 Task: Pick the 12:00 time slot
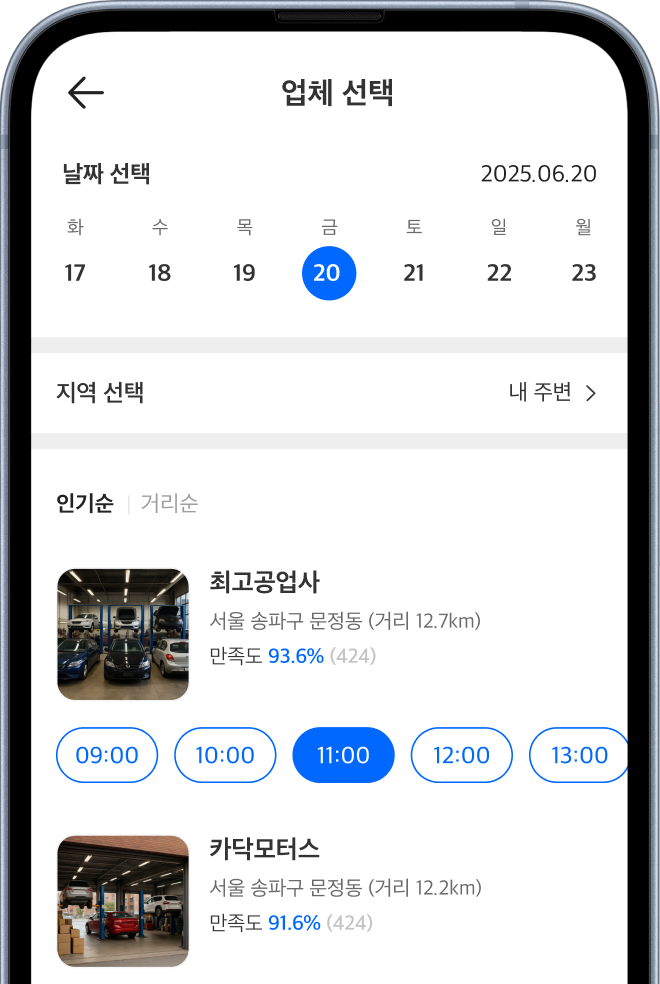pos(461,755)
